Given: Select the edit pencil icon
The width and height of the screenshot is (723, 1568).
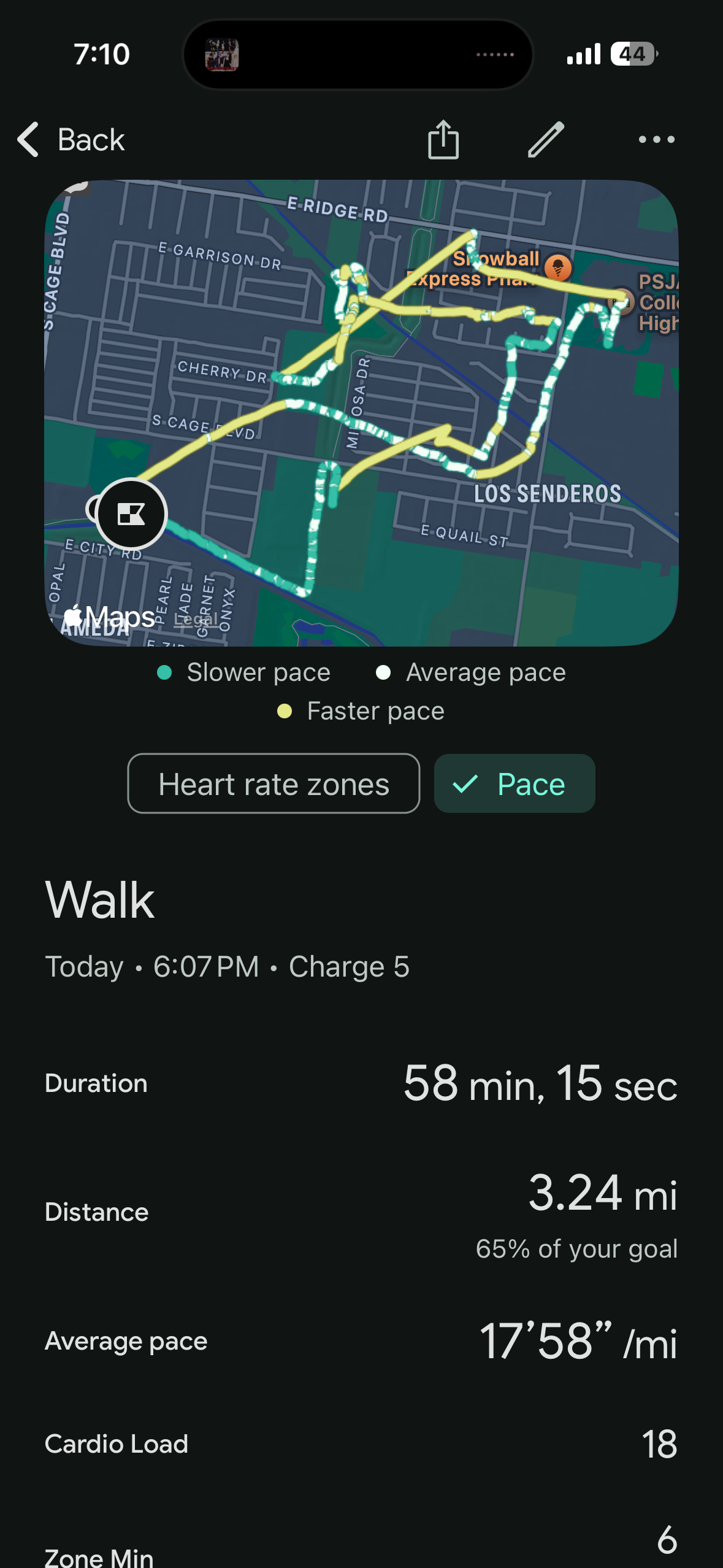Looking at the screenshot, I should (545, 140).
